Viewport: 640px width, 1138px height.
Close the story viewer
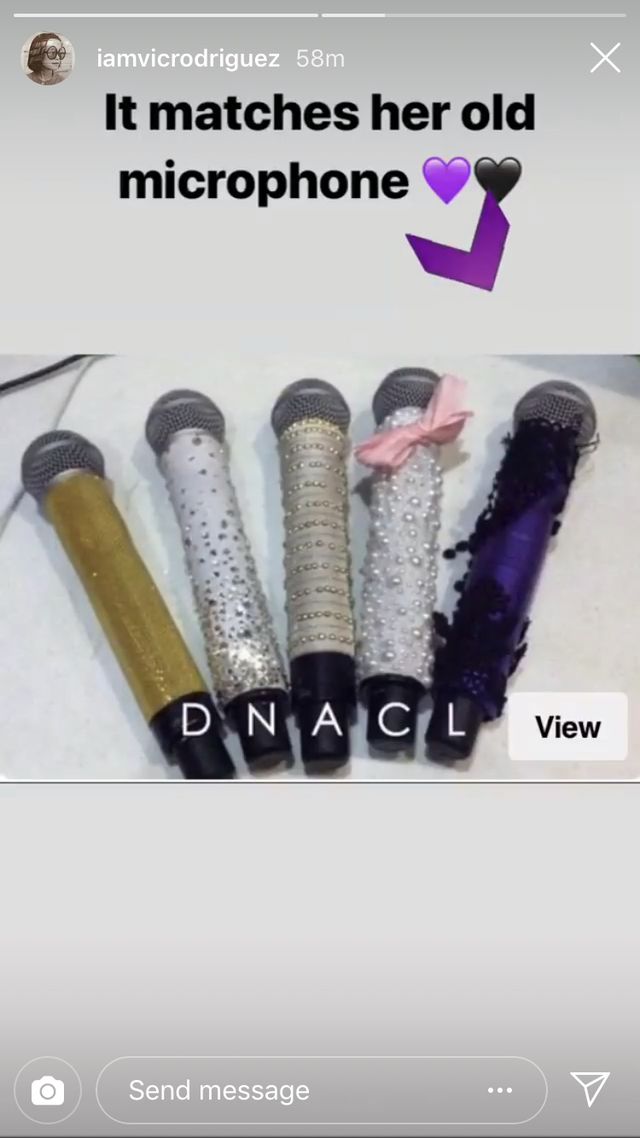[605, 58]
